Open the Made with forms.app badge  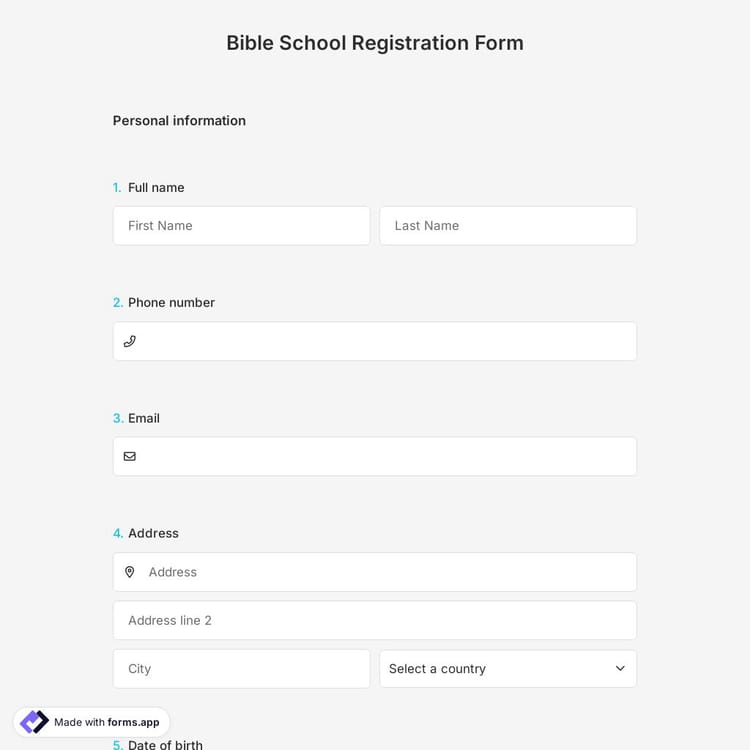pos(91,722)
